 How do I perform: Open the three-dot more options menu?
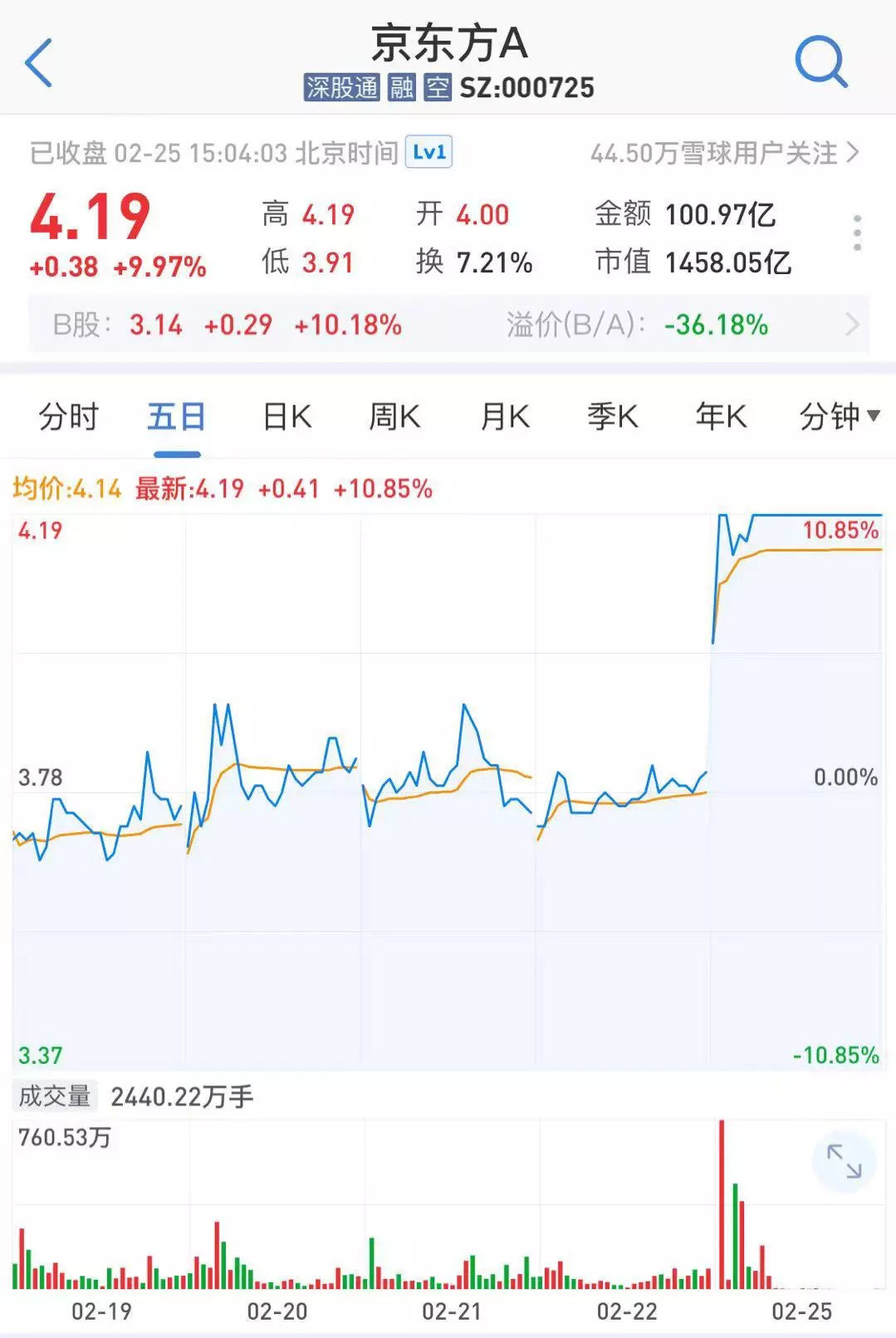pyautogui.click(x=857, y=233)
